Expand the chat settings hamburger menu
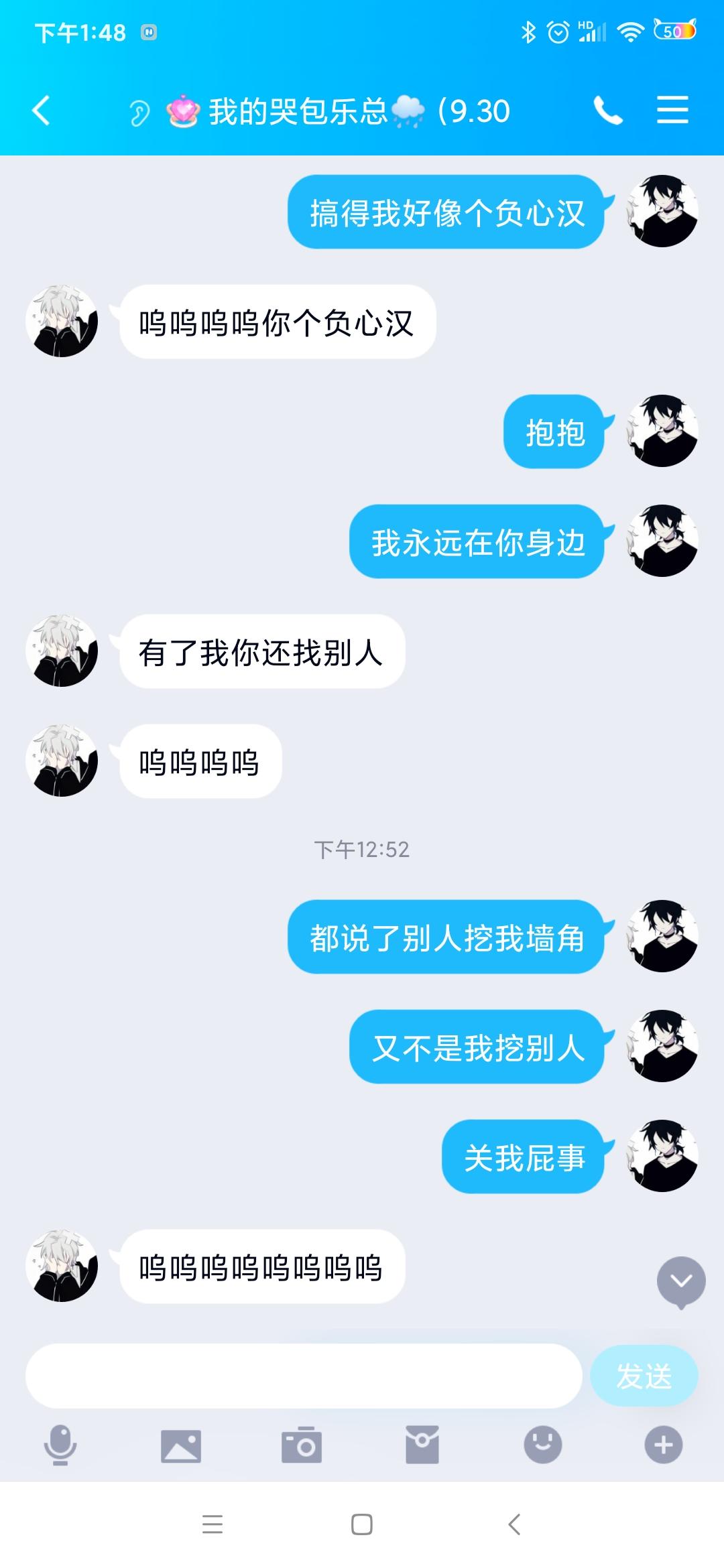Viewport: 724px width, 1568px height. [x=672, y=111]
